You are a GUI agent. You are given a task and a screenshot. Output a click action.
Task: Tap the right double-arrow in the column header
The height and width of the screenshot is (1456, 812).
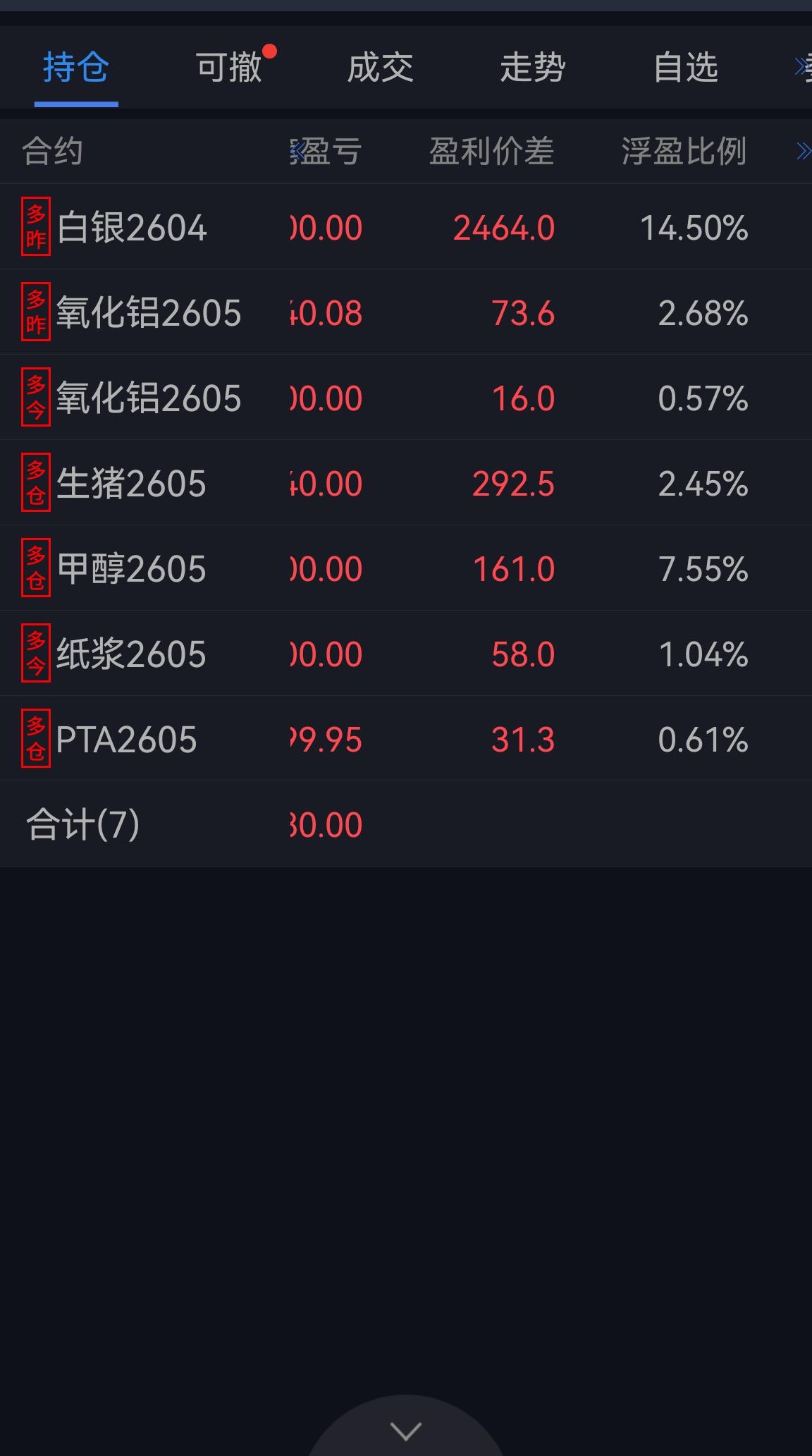pos(802,151)
